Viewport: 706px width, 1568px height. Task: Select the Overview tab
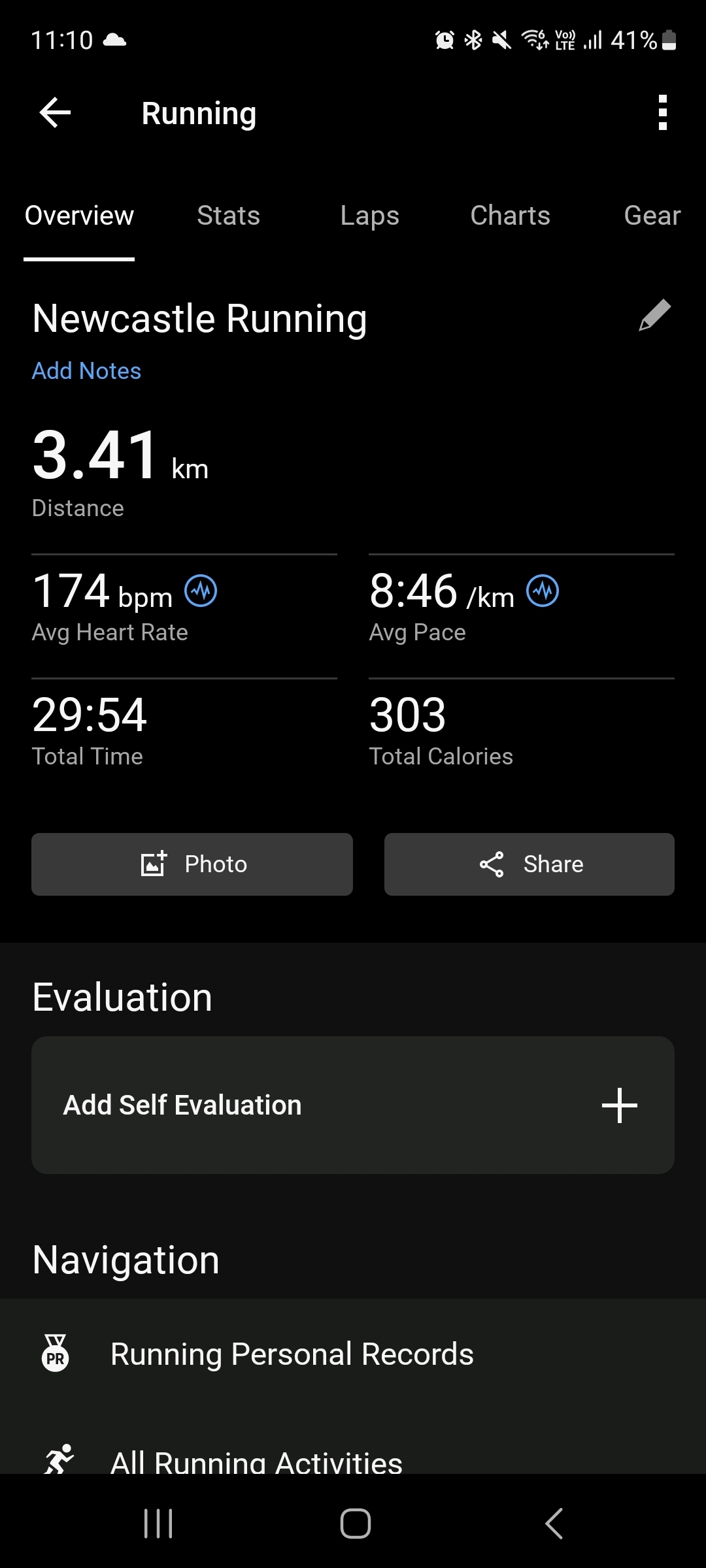coord(79,216)
